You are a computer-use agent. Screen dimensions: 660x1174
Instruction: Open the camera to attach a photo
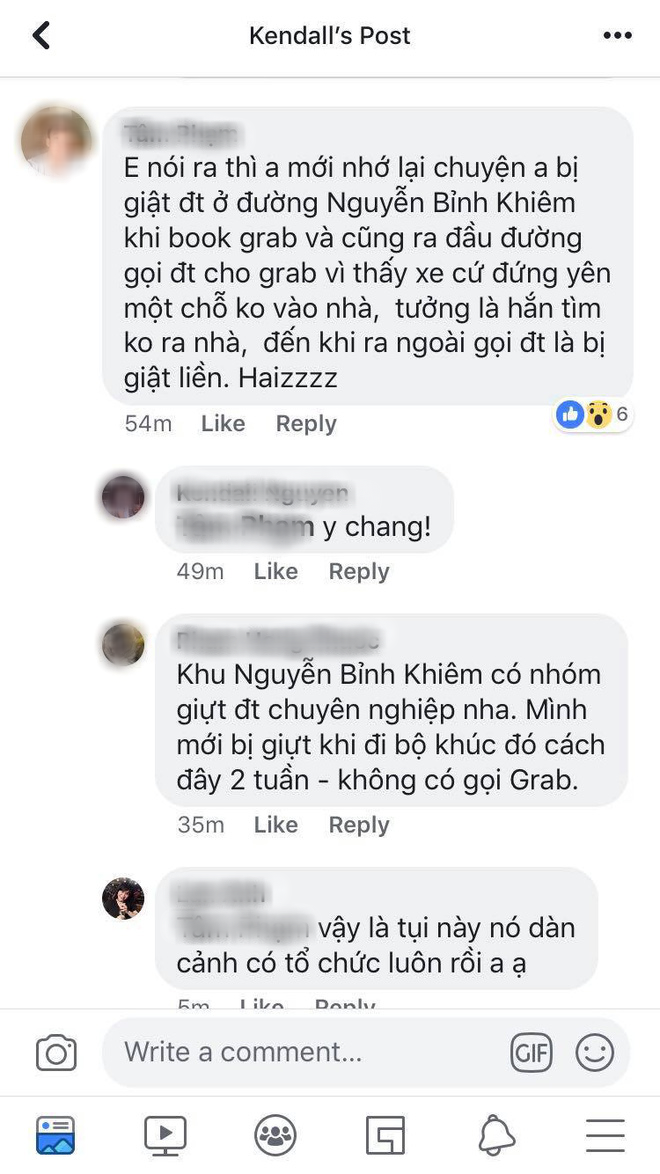tap(56, 1053)
